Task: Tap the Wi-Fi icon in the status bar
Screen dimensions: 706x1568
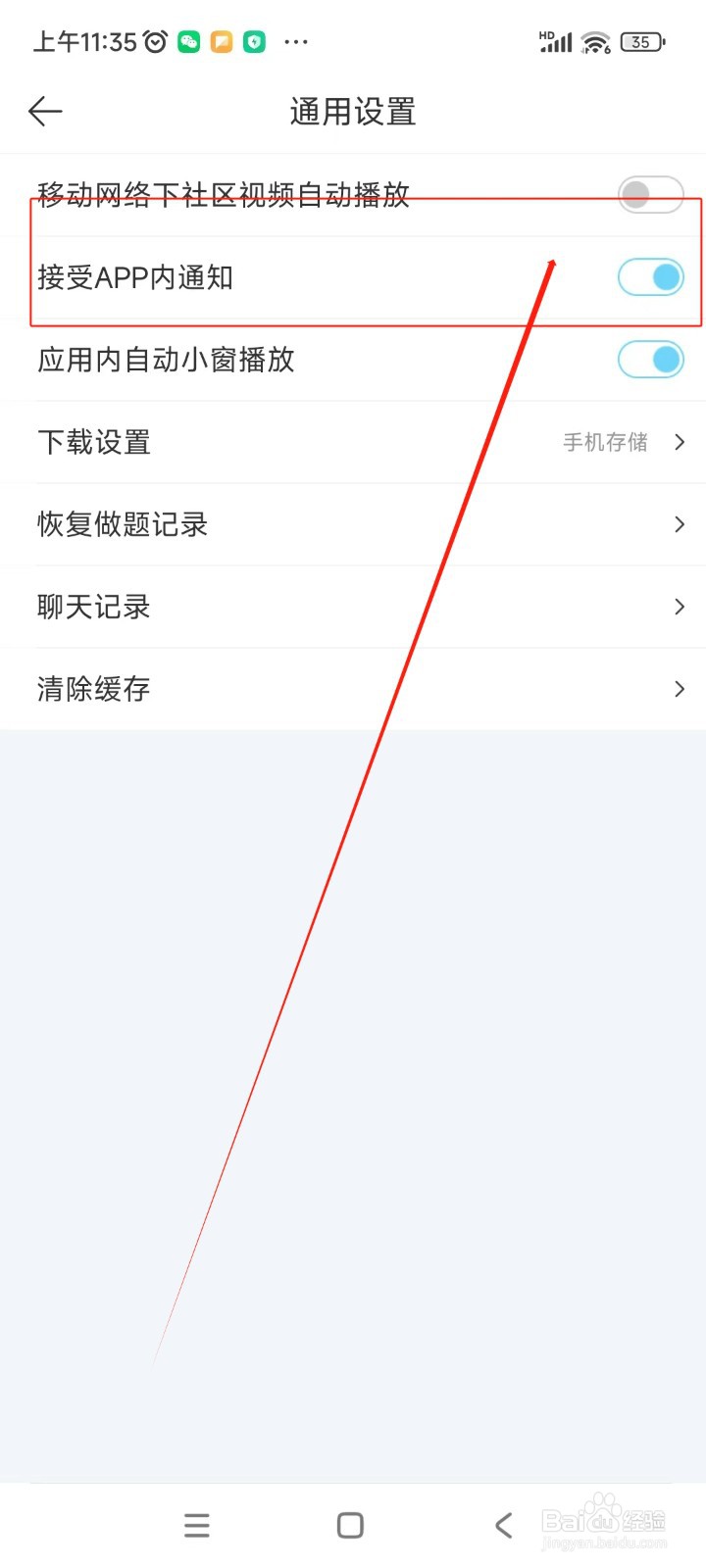Action: point(595,41)
